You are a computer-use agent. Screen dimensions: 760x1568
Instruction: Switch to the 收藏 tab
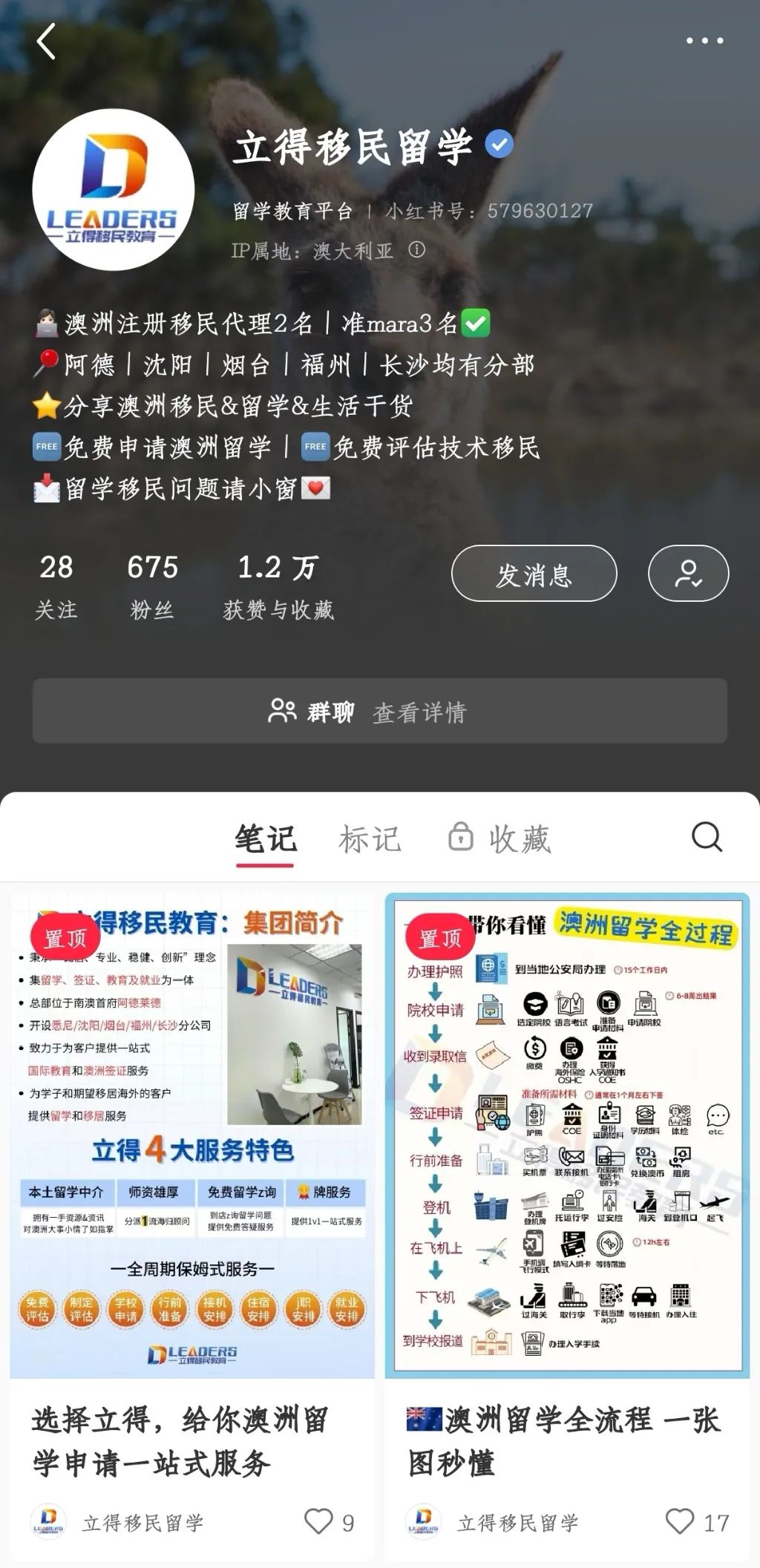pos(501,839)
